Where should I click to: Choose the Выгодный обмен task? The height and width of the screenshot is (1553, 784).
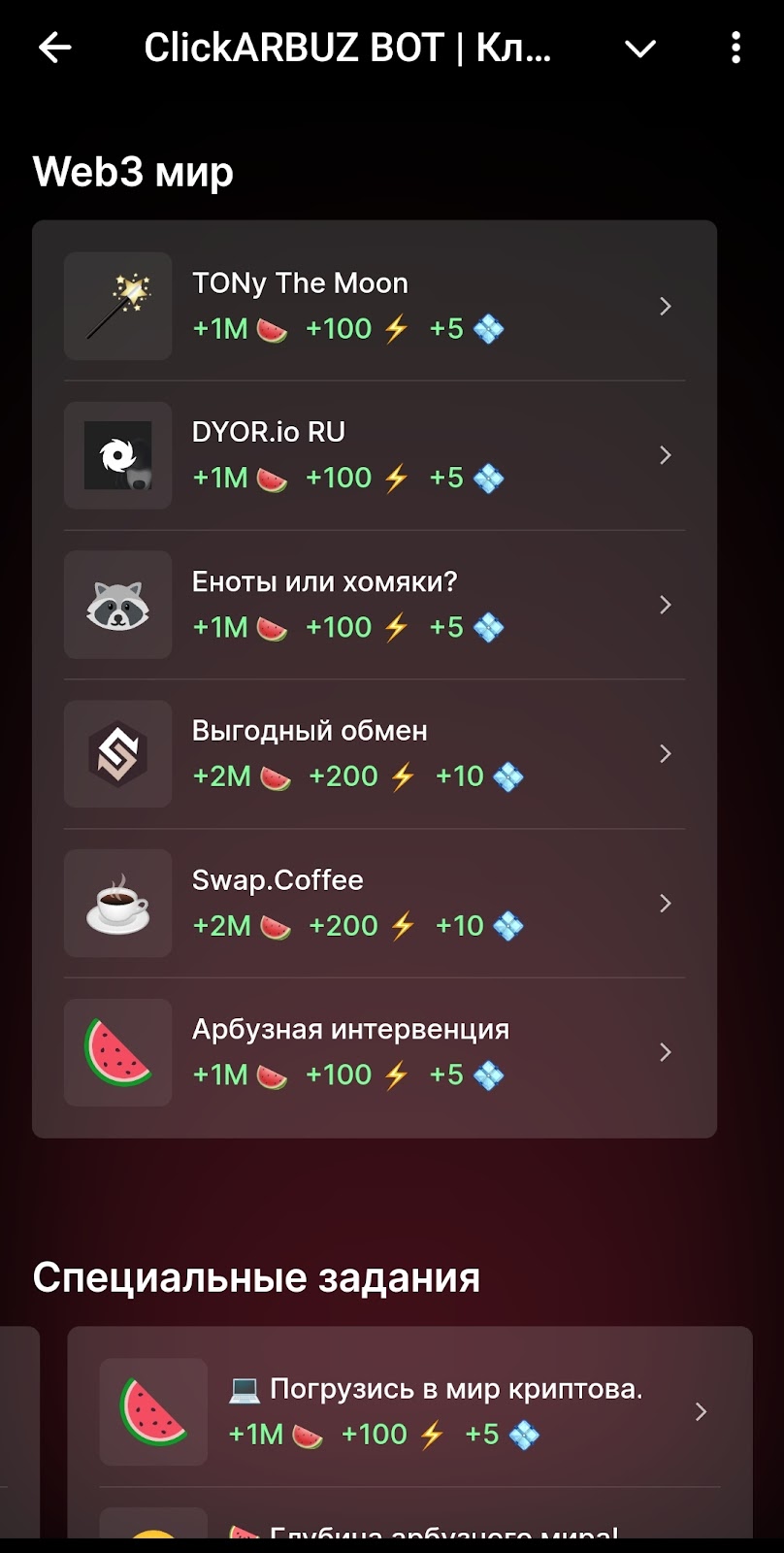click(x=374, y=754)
